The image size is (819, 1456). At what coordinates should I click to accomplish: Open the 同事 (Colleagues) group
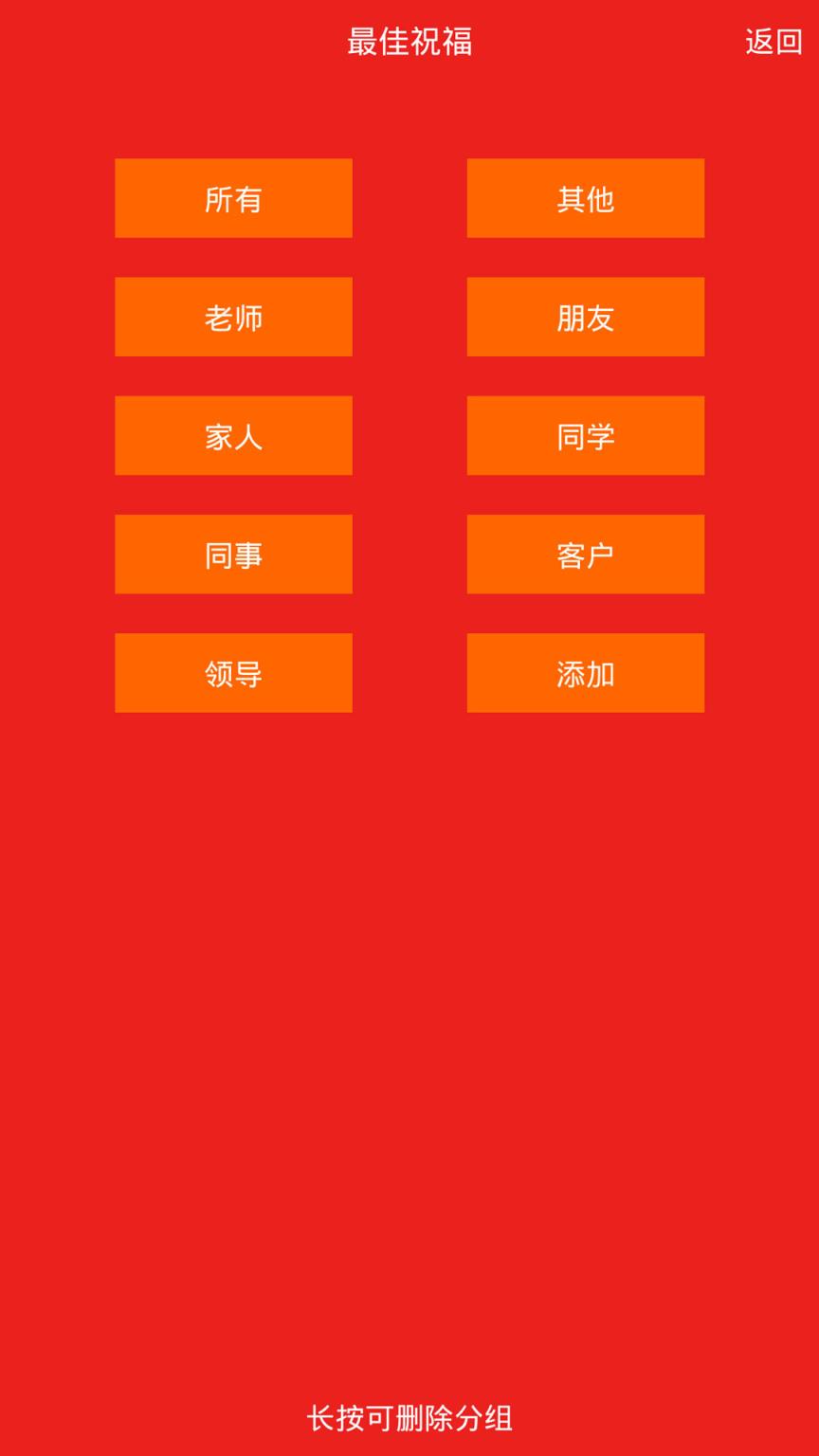click(233, 554)
